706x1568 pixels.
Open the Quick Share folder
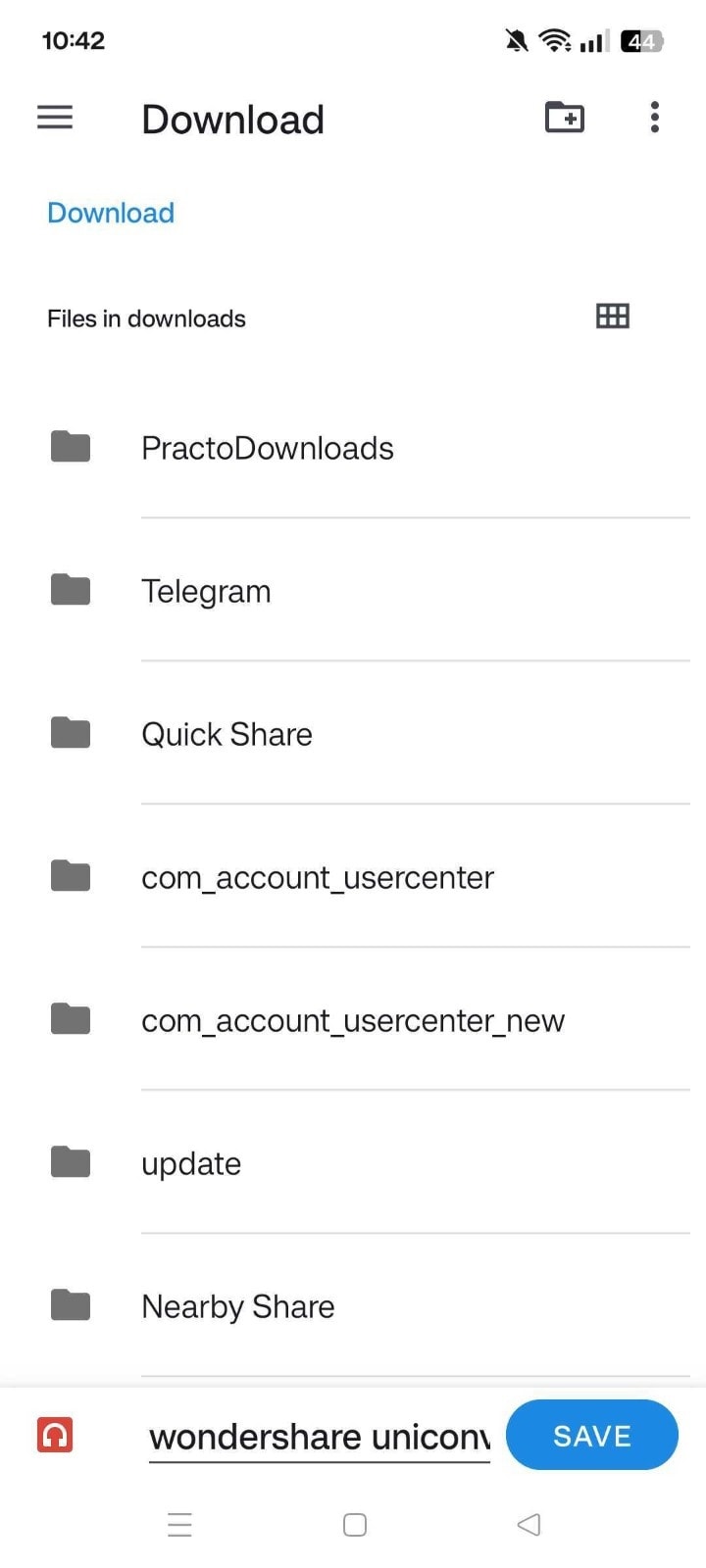coord(227,734)
